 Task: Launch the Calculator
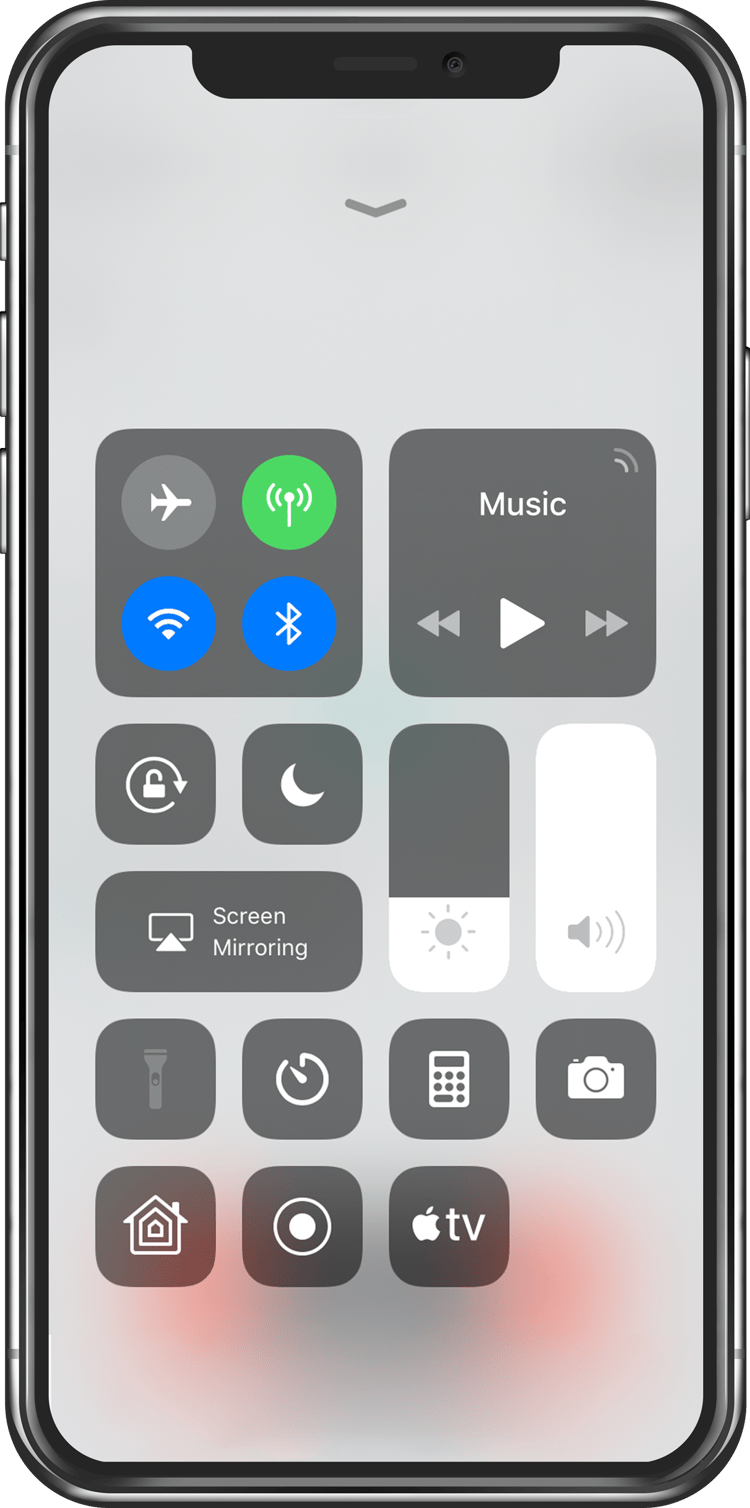tap(448, 1079)
